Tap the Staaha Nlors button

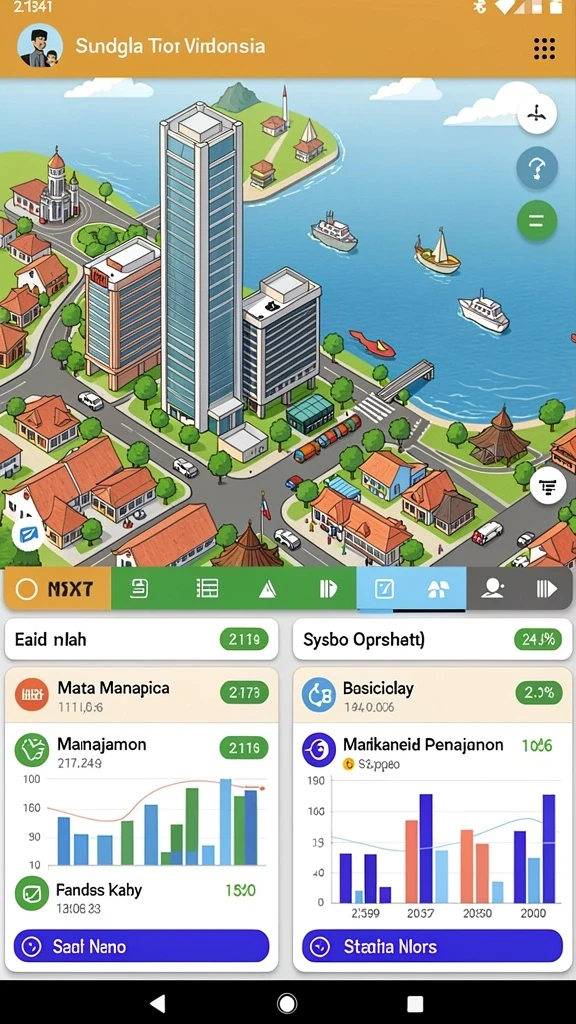click(x=432, y=946)
